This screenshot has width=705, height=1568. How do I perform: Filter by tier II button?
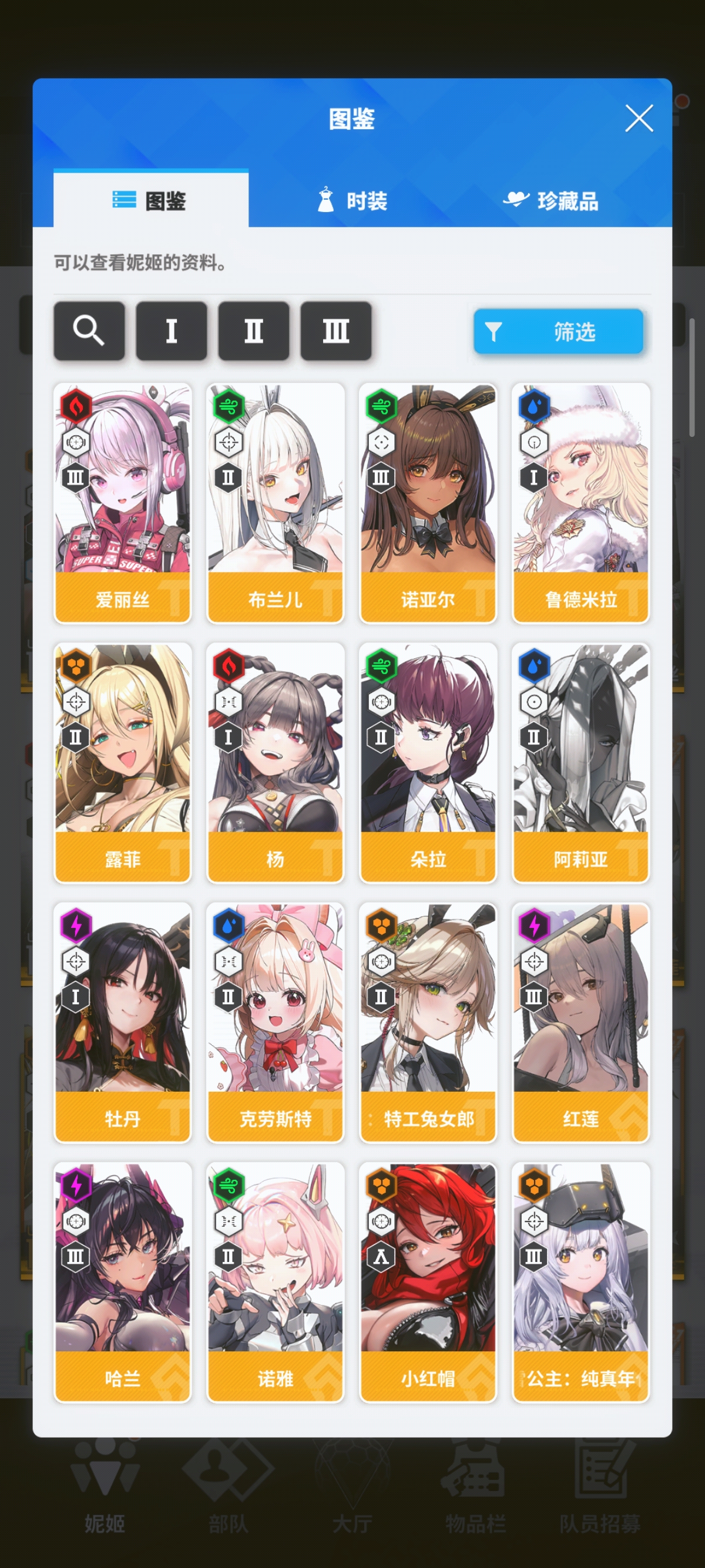pos(253,331)
